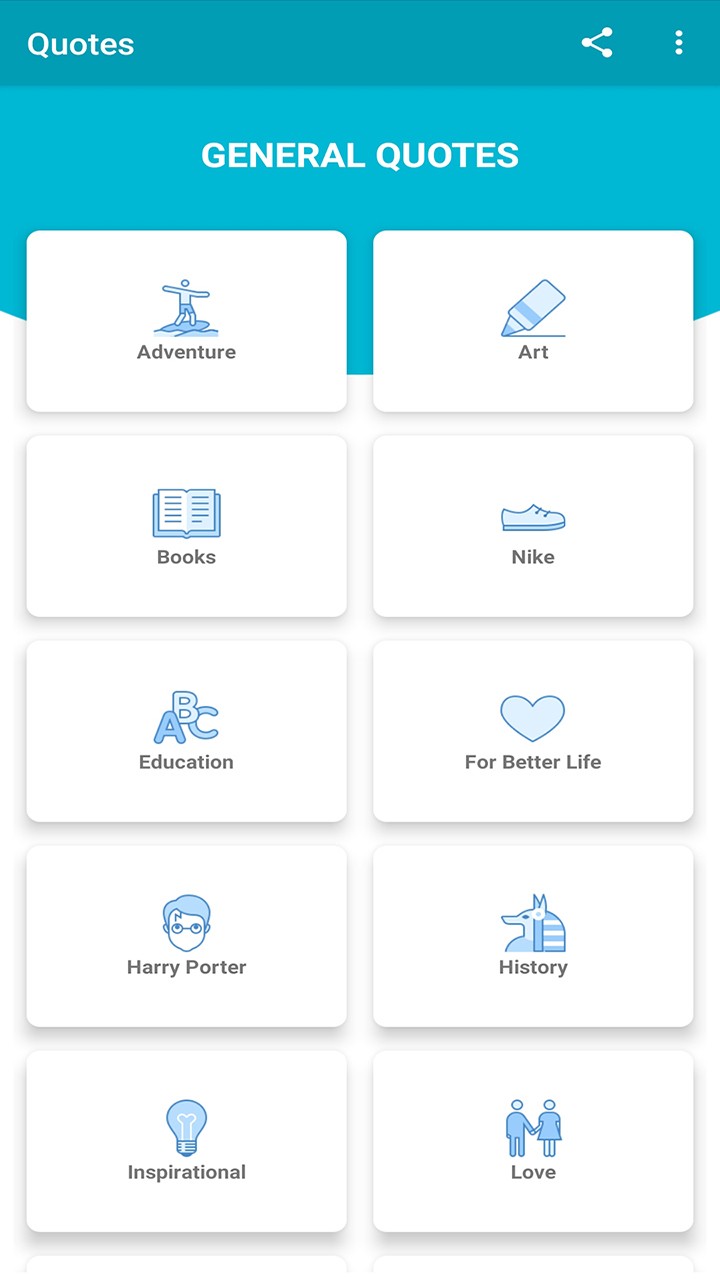This screenshot has height=1280, width=720.
Task: Open For Better Life quotes
Action: pyautogui.click(x=533, y=731)
